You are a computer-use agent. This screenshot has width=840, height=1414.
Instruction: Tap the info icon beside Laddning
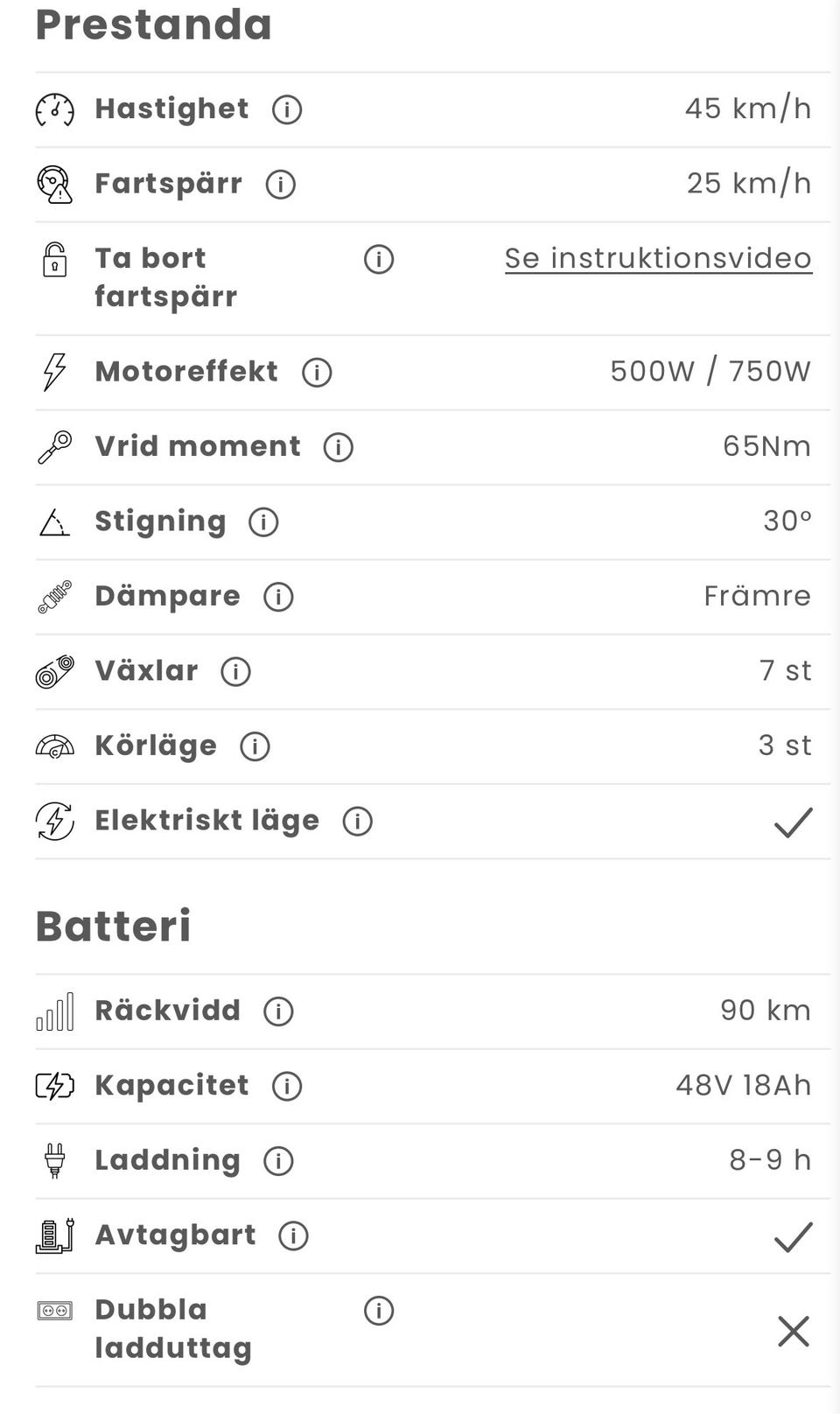(278, 1161)
